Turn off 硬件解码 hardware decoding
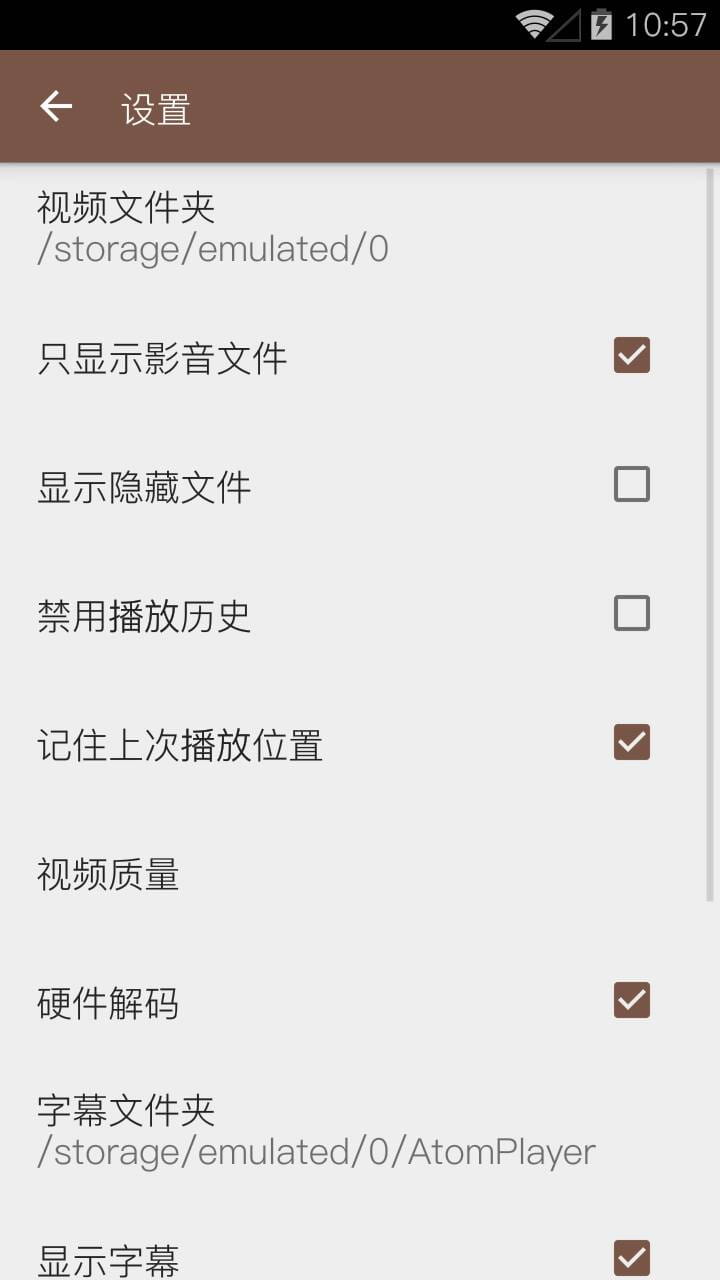The width and height of the screenshot is (720, 1280). [631, 1000]
